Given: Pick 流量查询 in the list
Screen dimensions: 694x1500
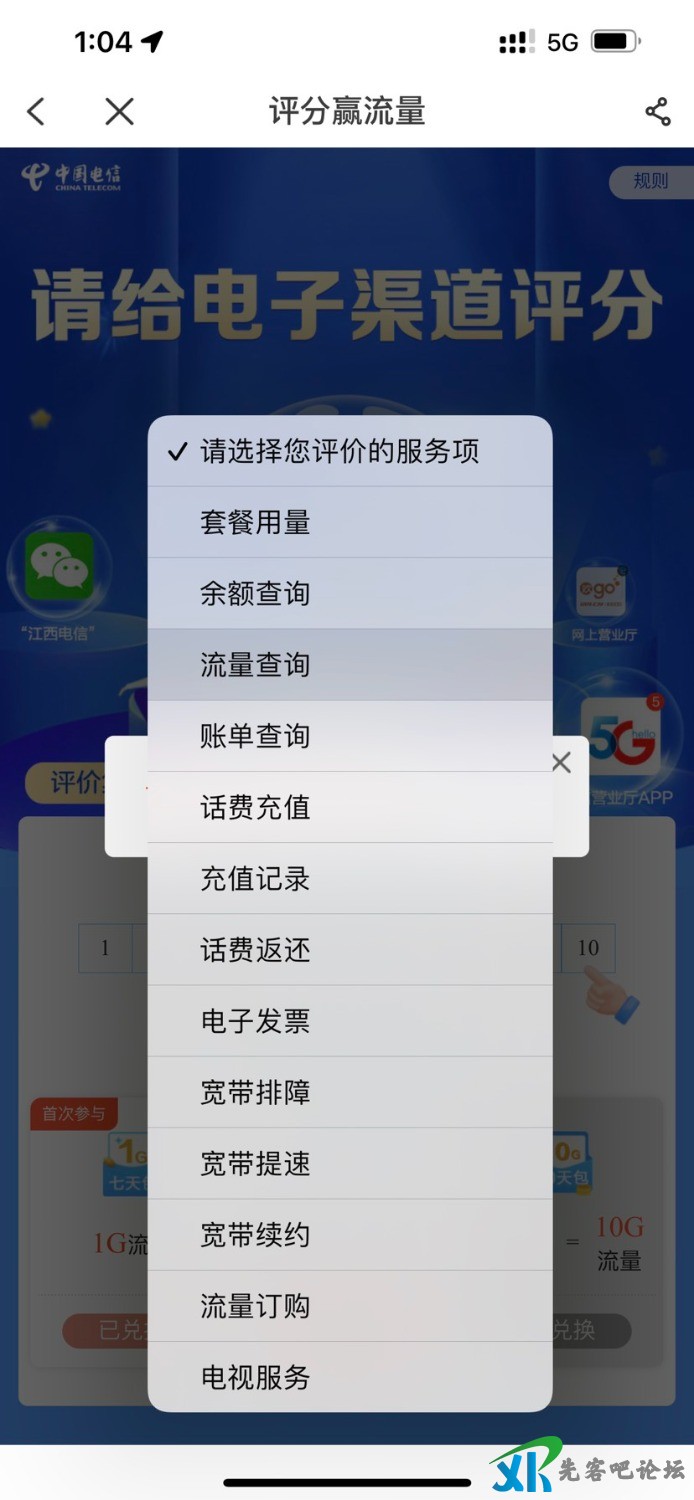Looking at the screenshot, I should tap(350, 665).
